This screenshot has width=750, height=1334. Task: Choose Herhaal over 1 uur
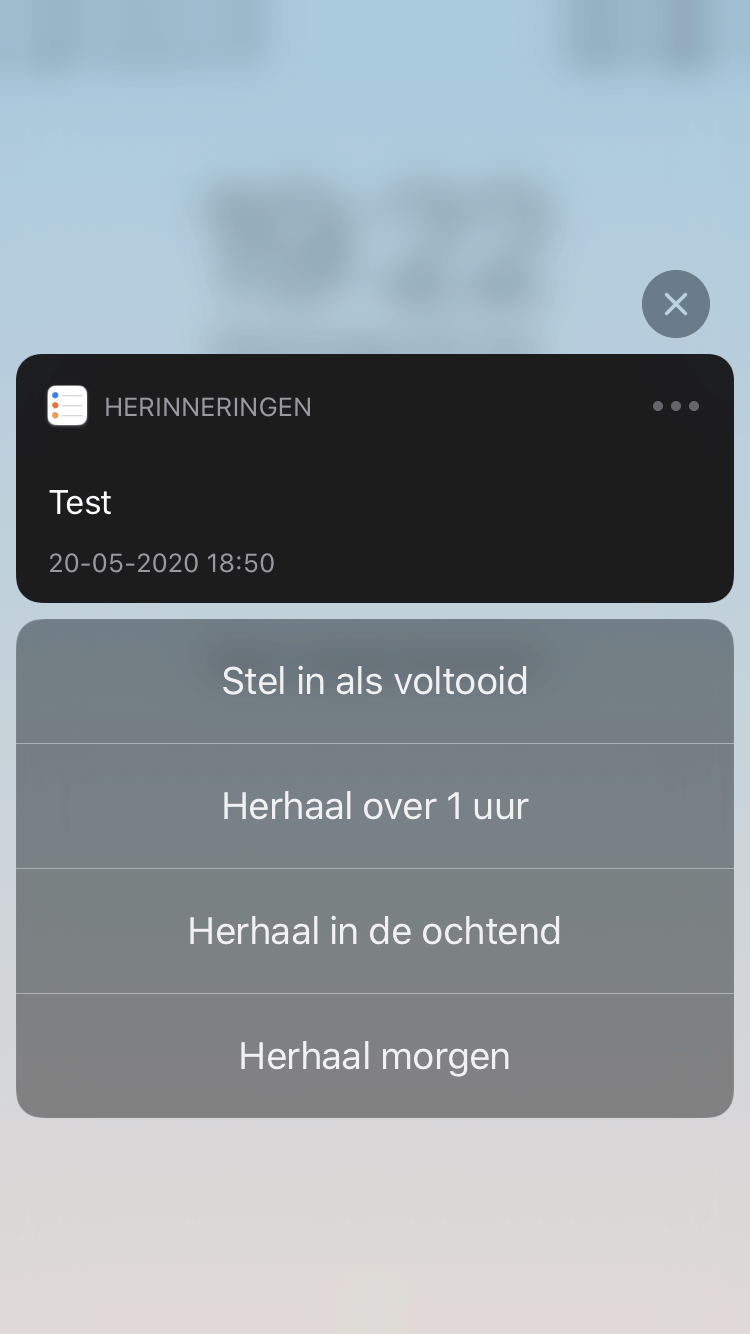tap(375, 806)
